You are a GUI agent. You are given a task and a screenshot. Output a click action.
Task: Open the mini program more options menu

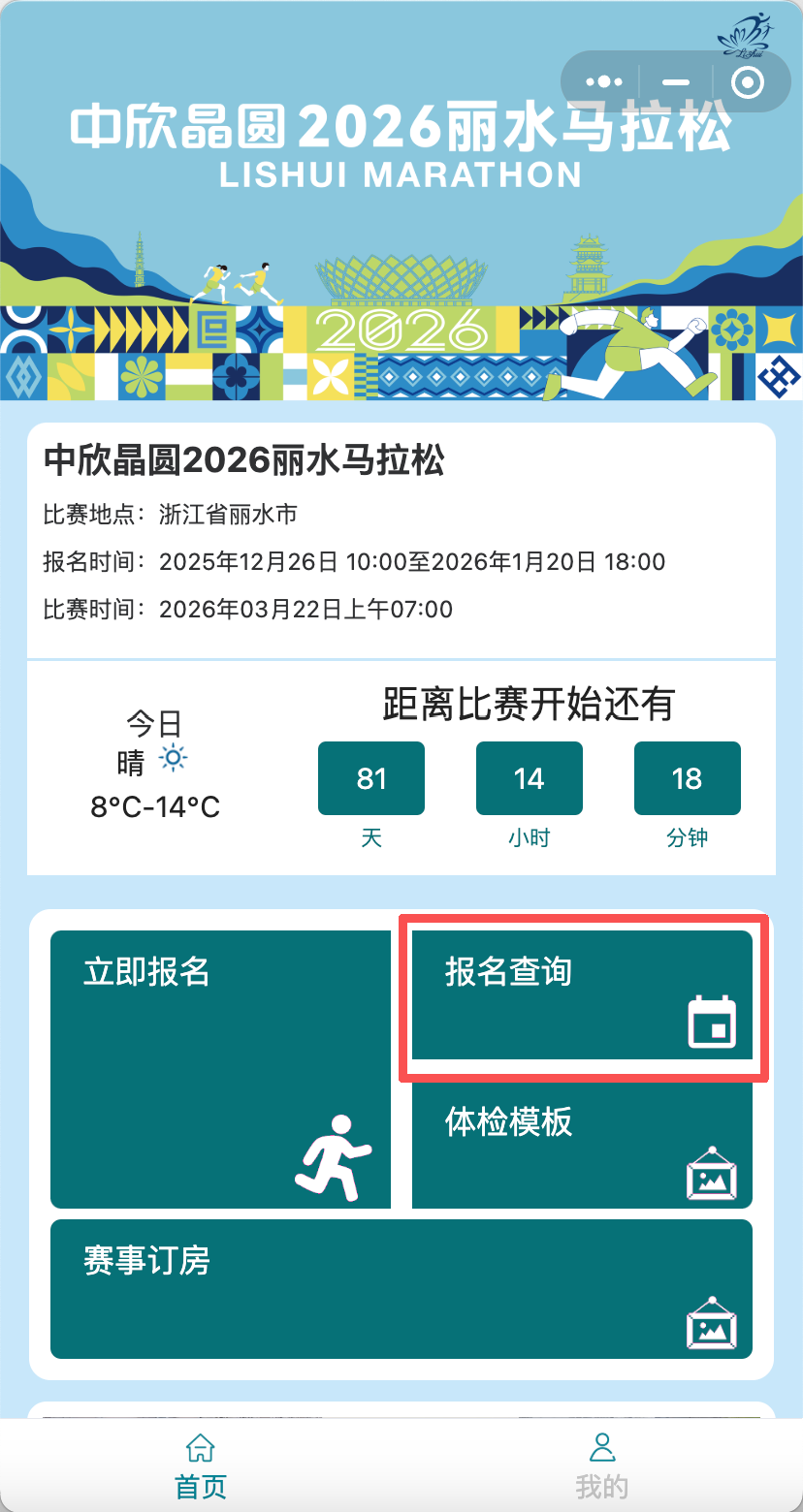(x=605, y=82)
